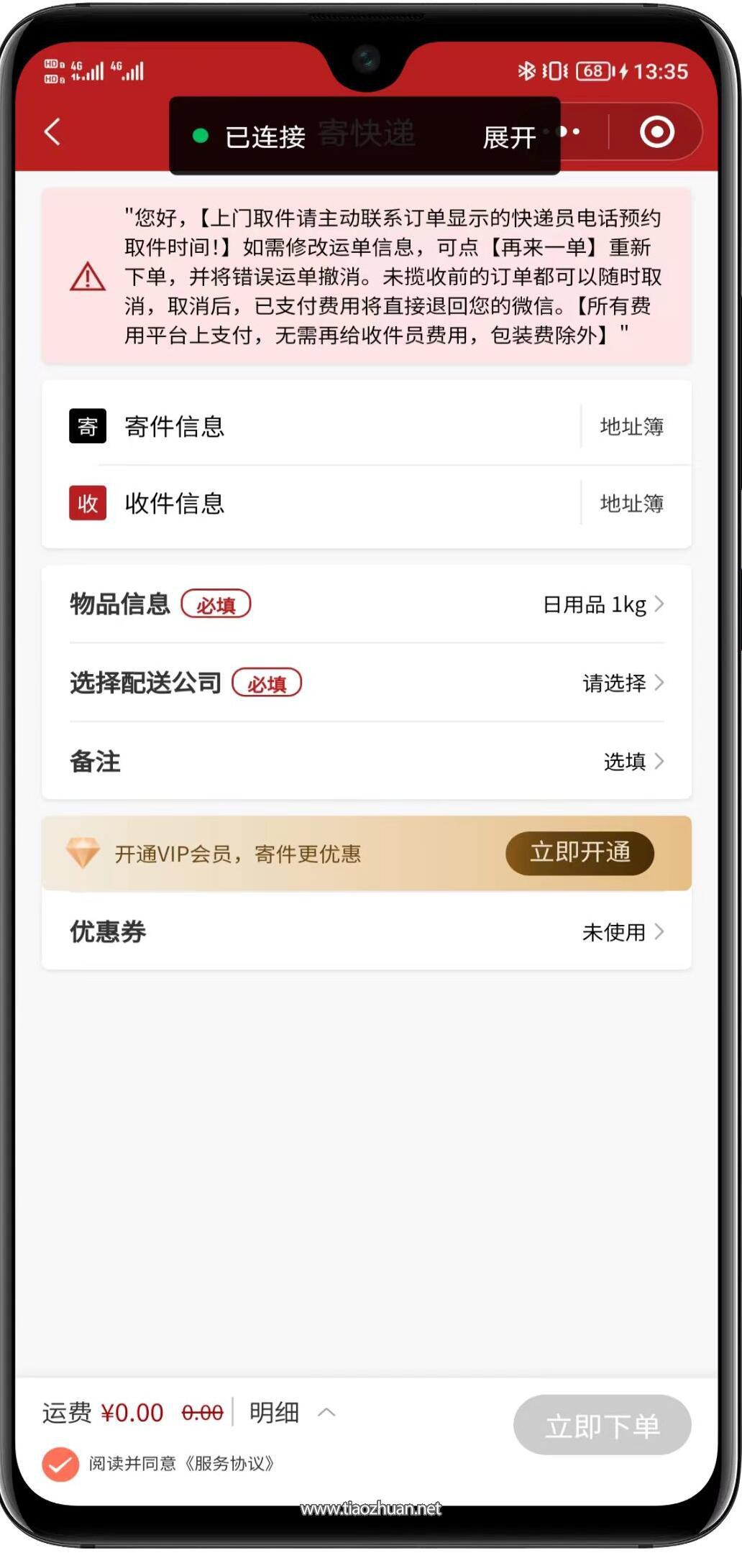Toggle the 必填 badge beside 选择配送公司
Screen dimensions: 742x1568
(267, 683)
